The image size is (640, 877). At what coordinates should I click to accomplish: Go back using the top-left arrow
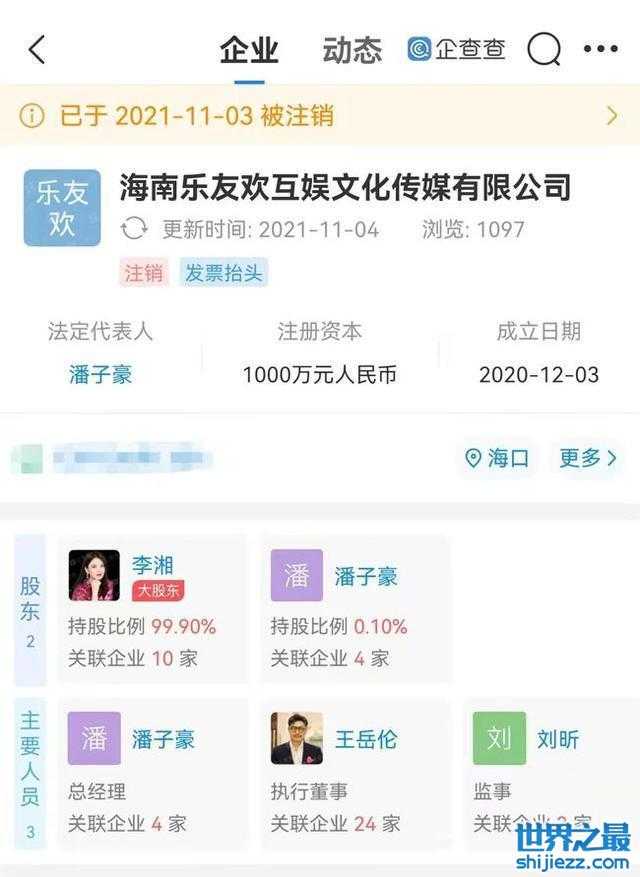click(37, 49)
